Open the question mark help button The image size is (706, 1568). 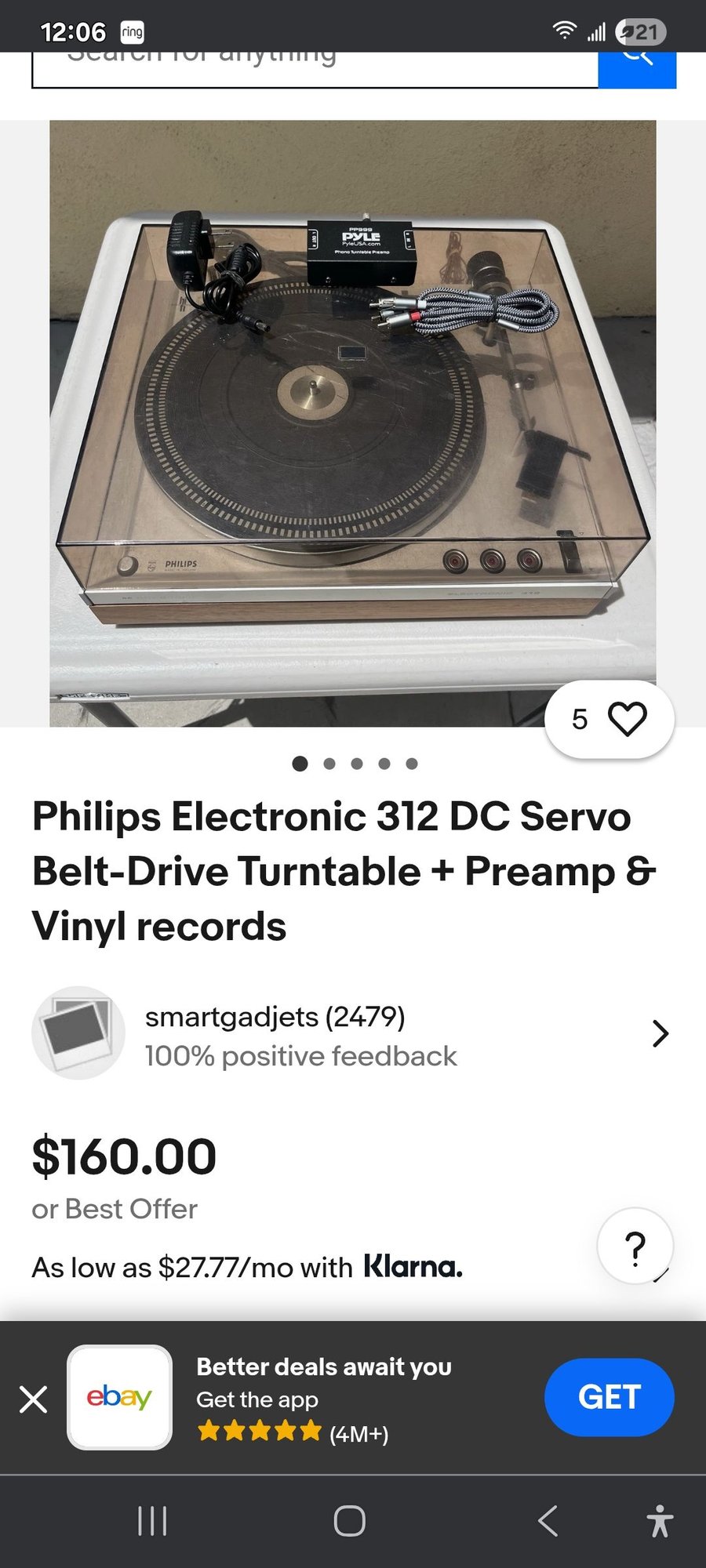pos(635,1246)
